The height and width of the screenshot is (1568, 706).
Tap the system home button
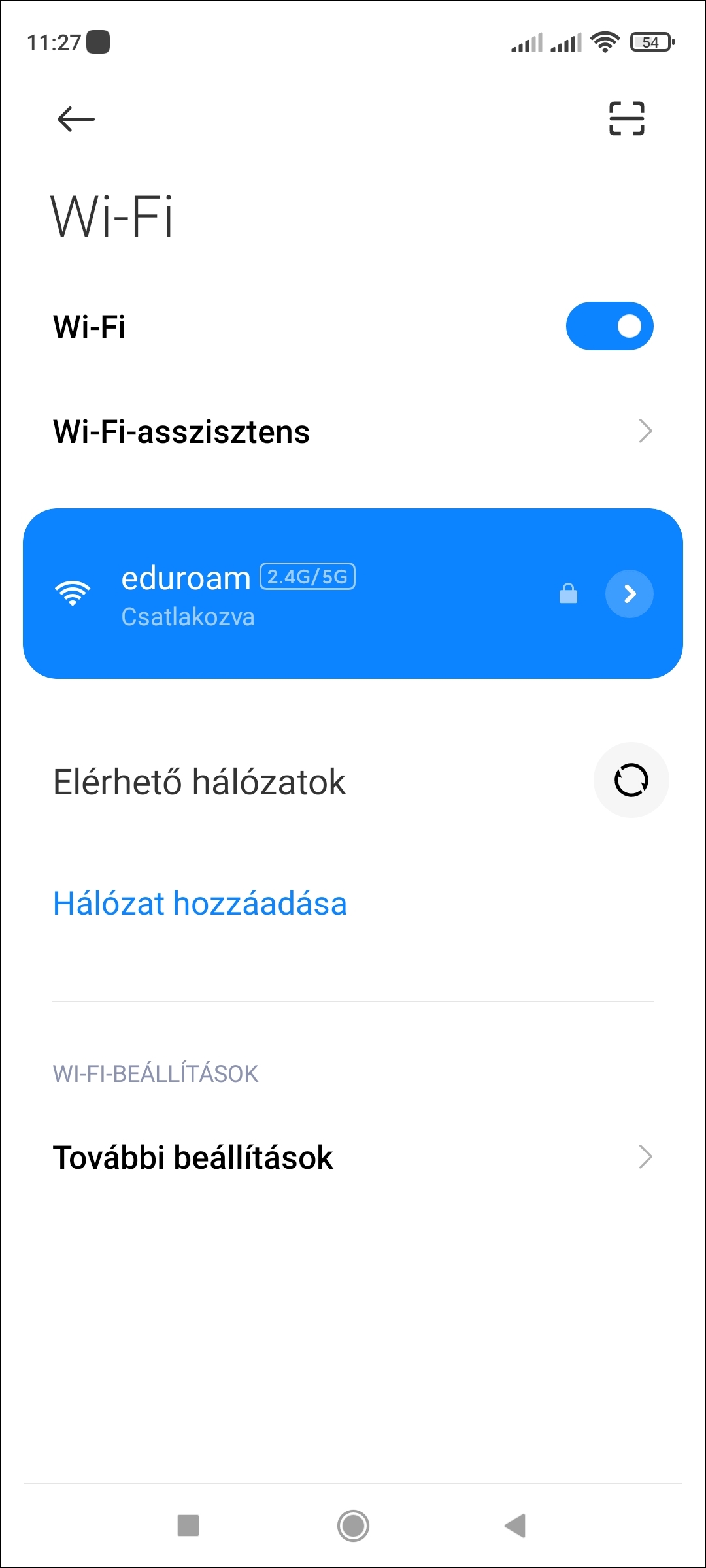pyautogui.click(x=353, y=1526)
